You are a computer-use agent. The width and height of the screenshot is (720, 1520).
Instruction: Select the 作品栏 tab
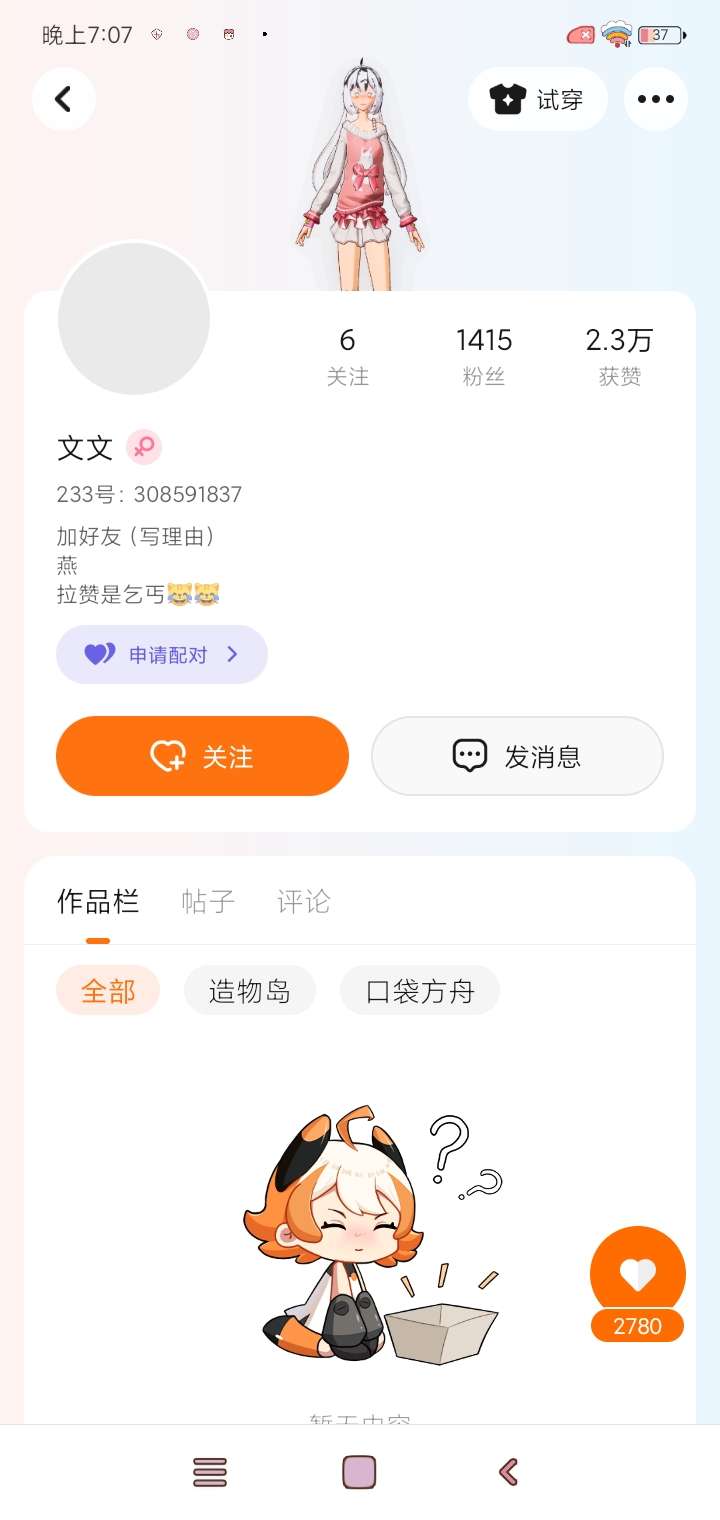98,901
